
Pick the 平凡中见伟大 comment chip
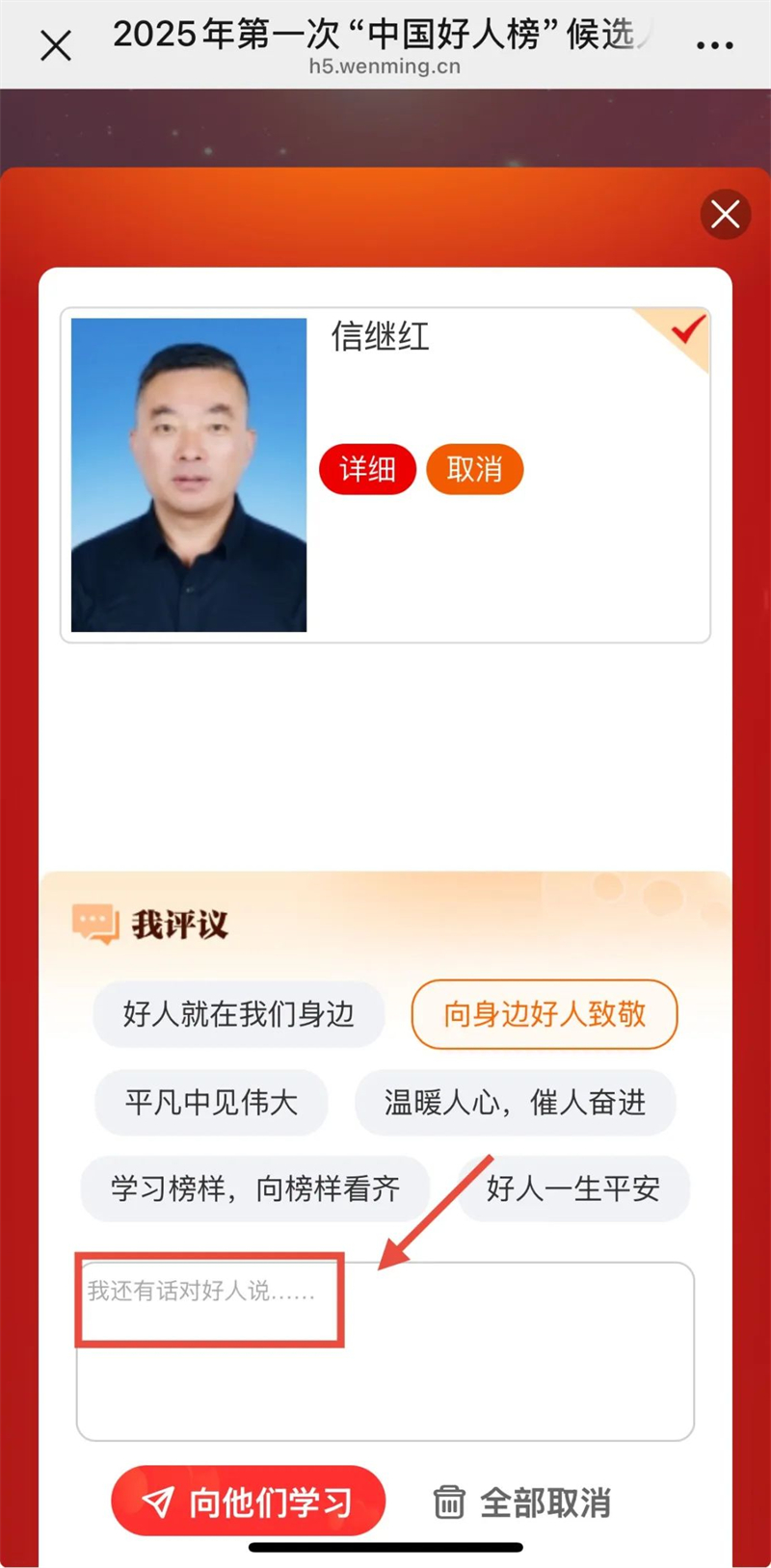(x=211, y=1102)
